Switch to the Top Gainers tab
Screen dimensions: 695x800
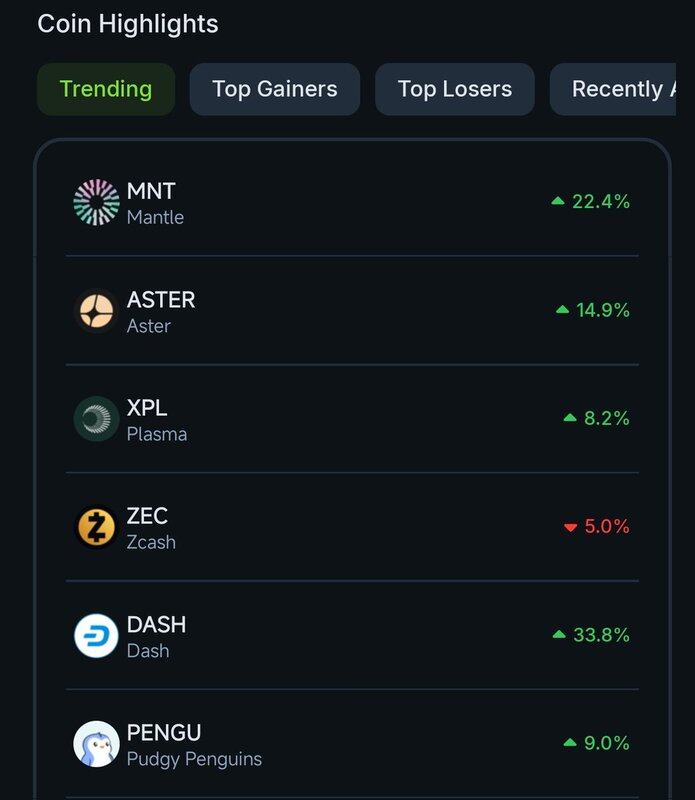coord(274,89)
